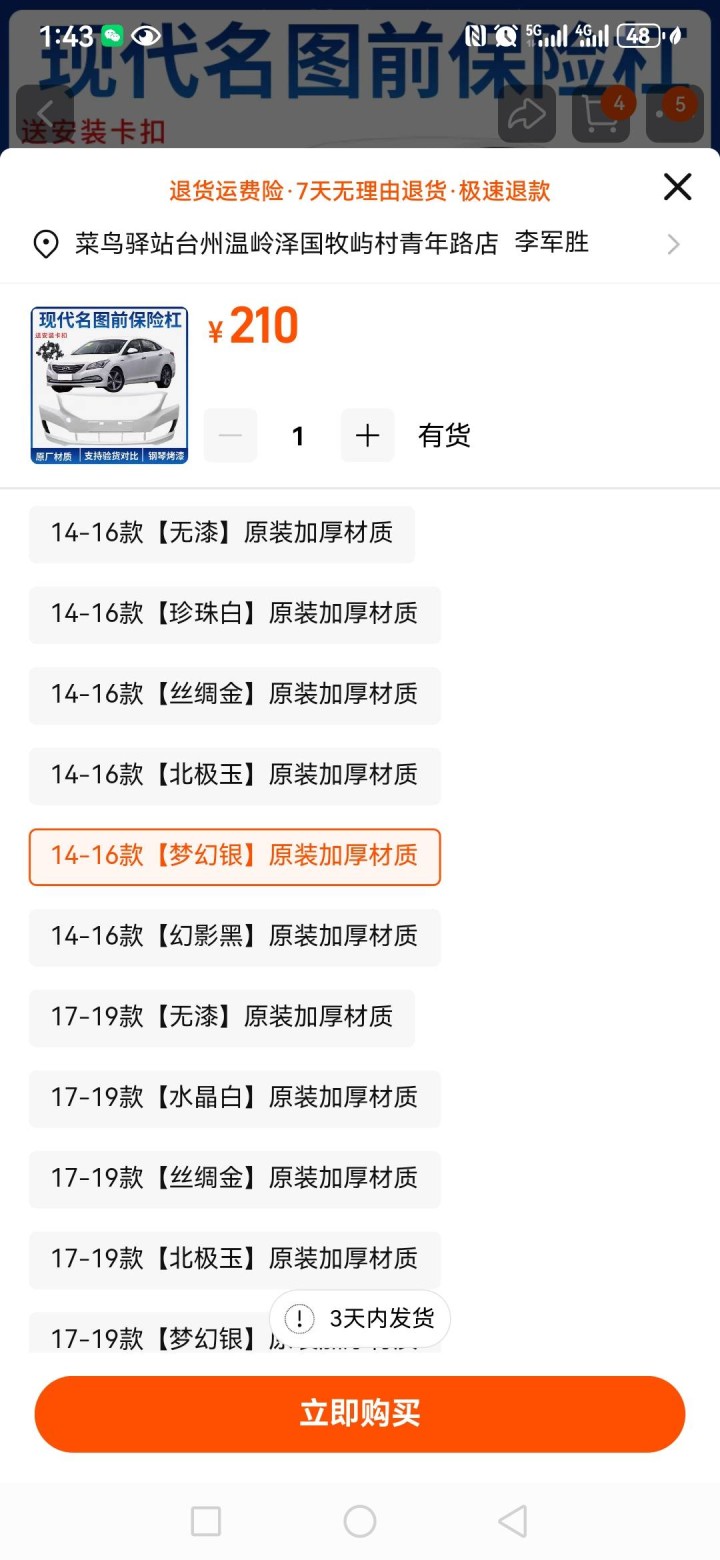Select 14-16款【珍珠白】原装加厚材质 option
This screenshot has height=1560, width=720.
[x=235, y=614]
